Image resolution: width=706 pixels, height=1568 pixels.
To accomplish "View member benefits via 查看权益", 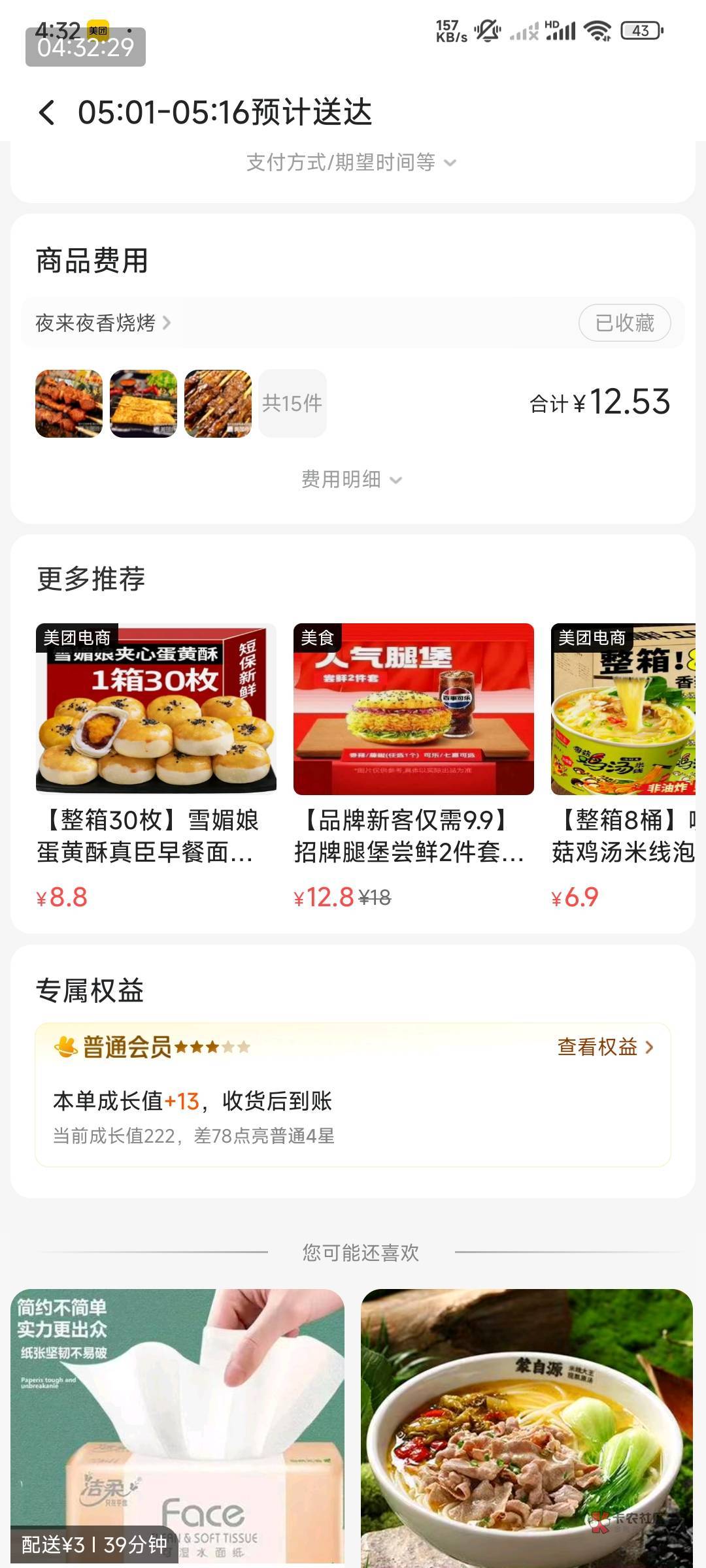I will coord(605,1047).
